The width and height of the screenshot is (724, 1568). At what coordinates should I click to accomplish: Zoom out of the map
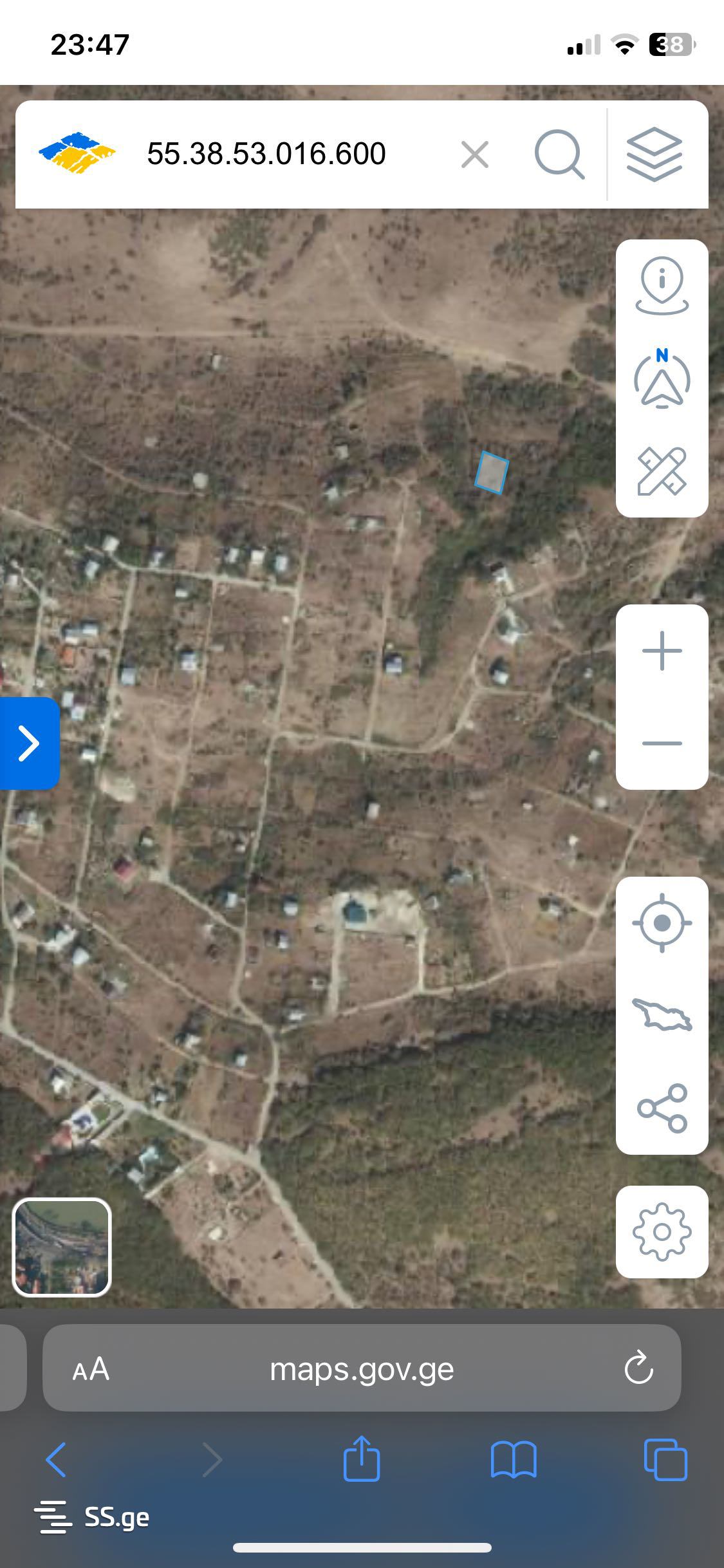tap(662, 743)
